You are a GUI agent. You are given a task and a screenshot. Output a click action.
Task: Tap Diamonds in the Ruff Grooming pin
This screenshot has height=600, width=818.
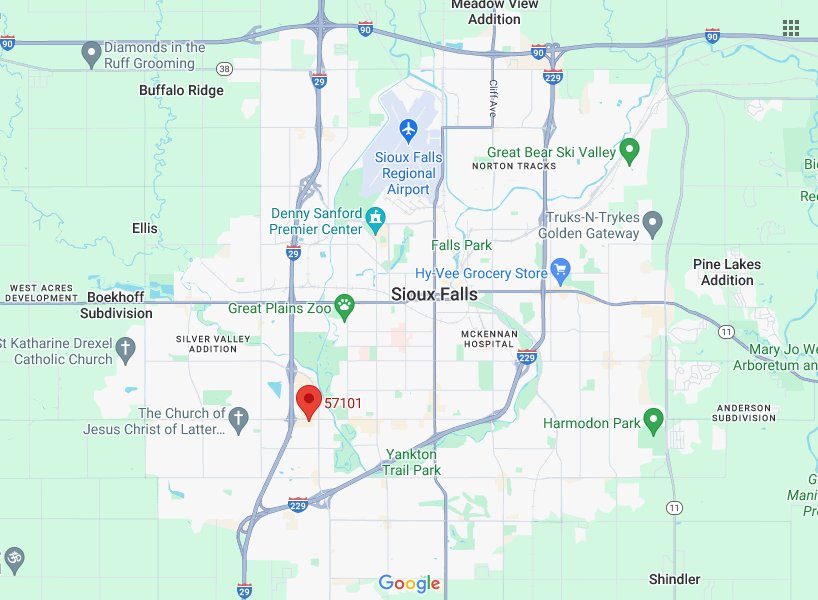(x=91, y=51)
